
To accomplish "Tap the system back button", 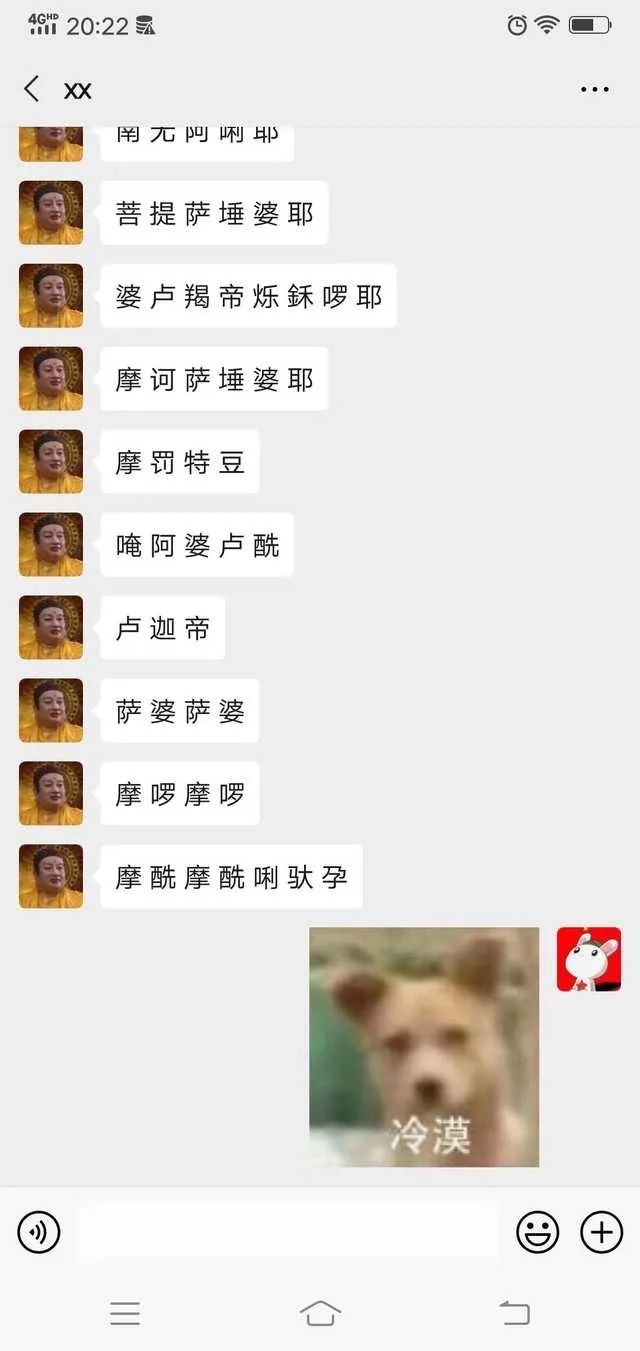I will tap(515, 1313).
